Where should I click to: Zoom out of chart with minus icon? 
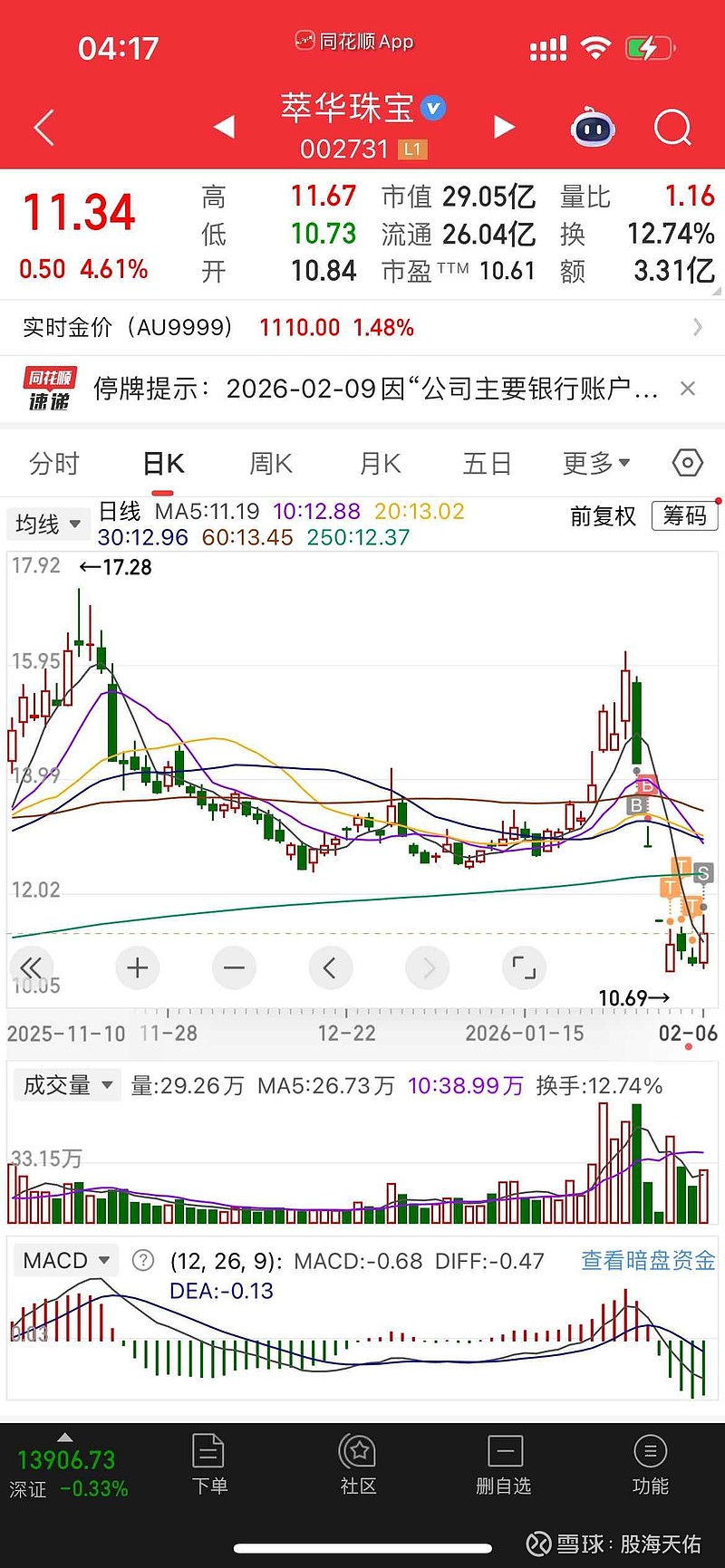[x=234, y=967]
